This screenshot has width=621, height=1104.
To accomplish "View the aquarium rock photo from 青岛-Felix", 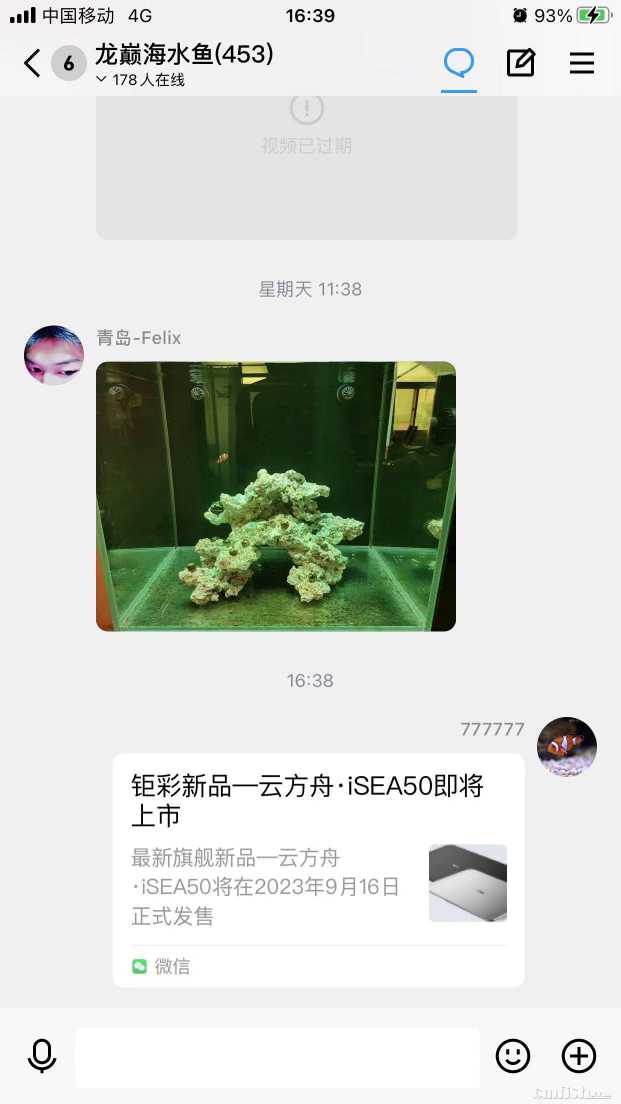I will point(276,496).
